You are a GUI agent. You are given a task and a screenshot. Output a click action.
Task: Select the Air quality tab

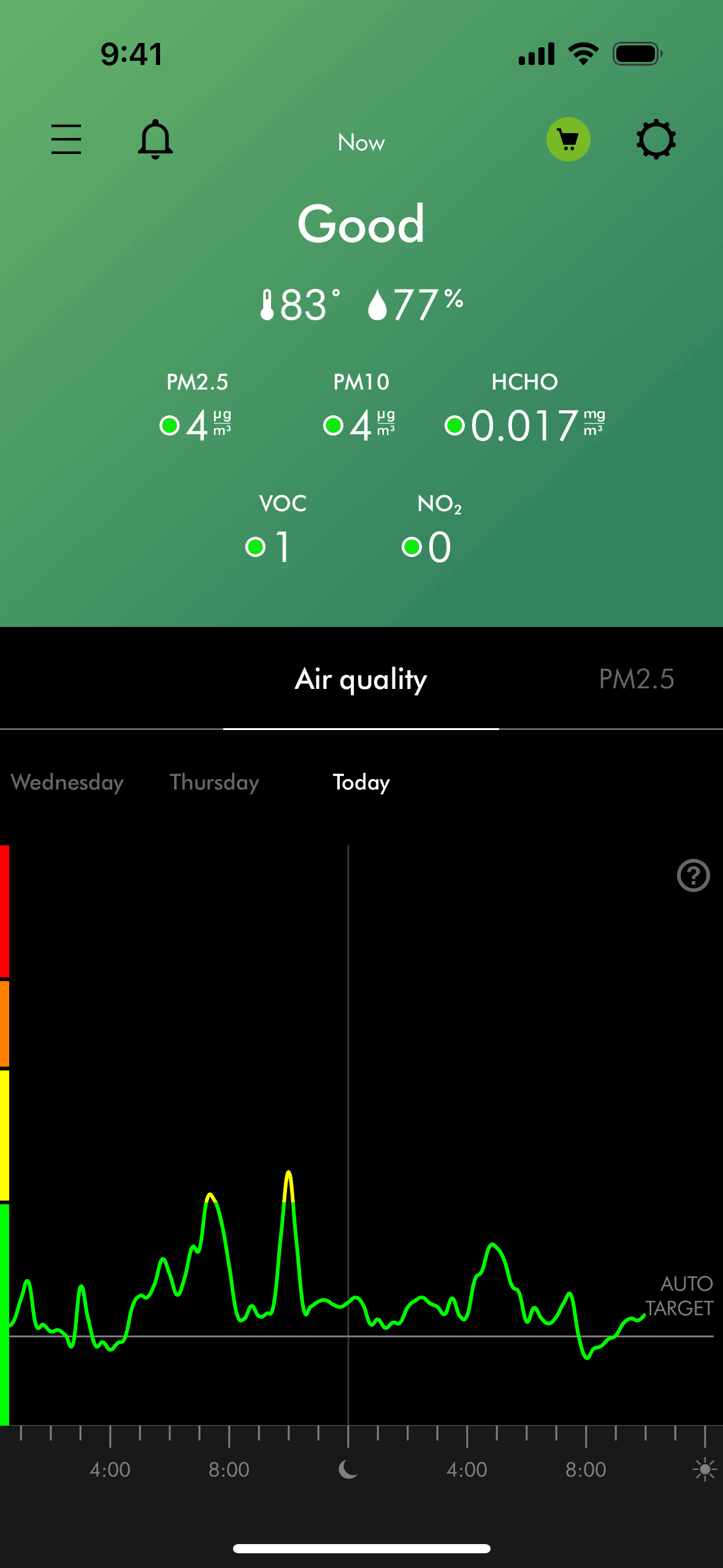point(361,678)
